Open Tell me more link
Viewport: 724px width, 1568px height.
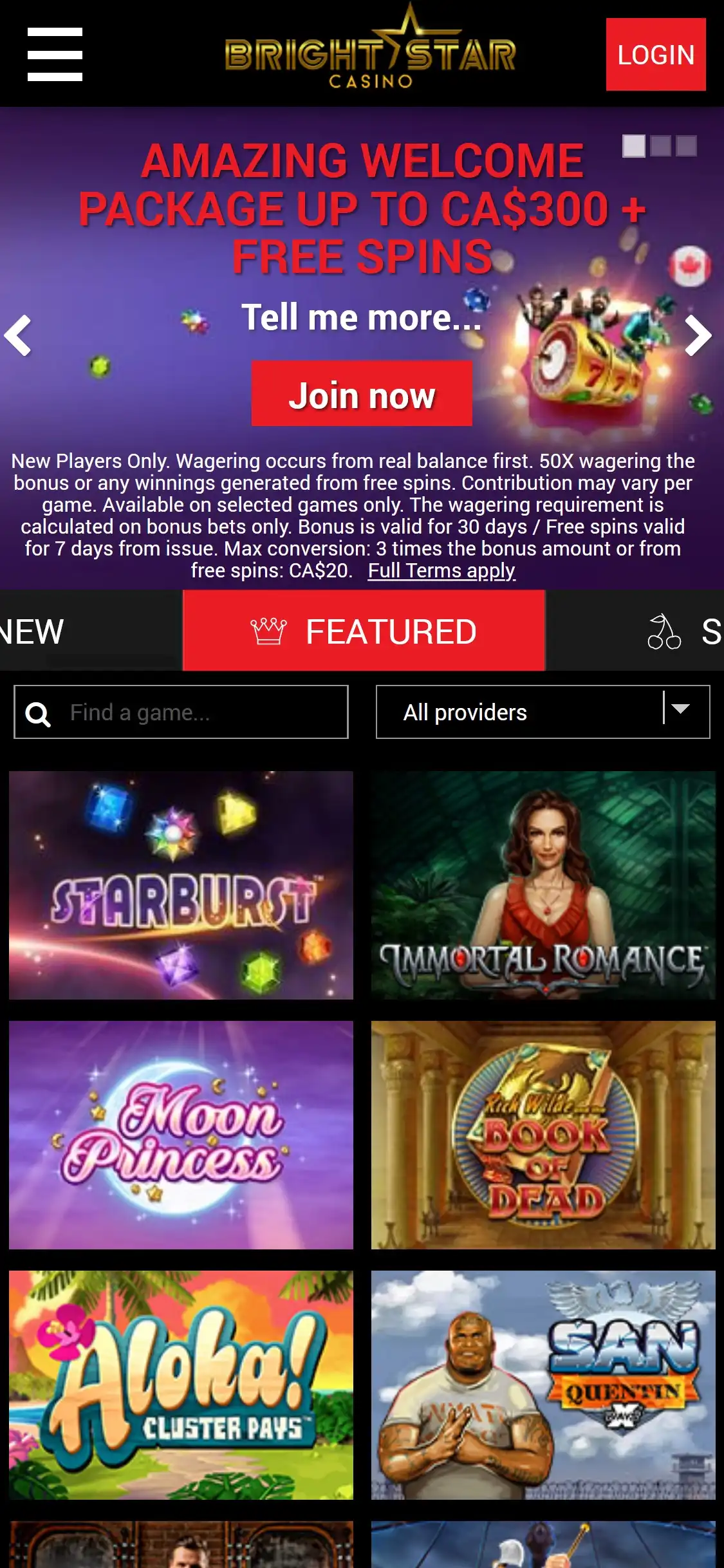[362, 317]
